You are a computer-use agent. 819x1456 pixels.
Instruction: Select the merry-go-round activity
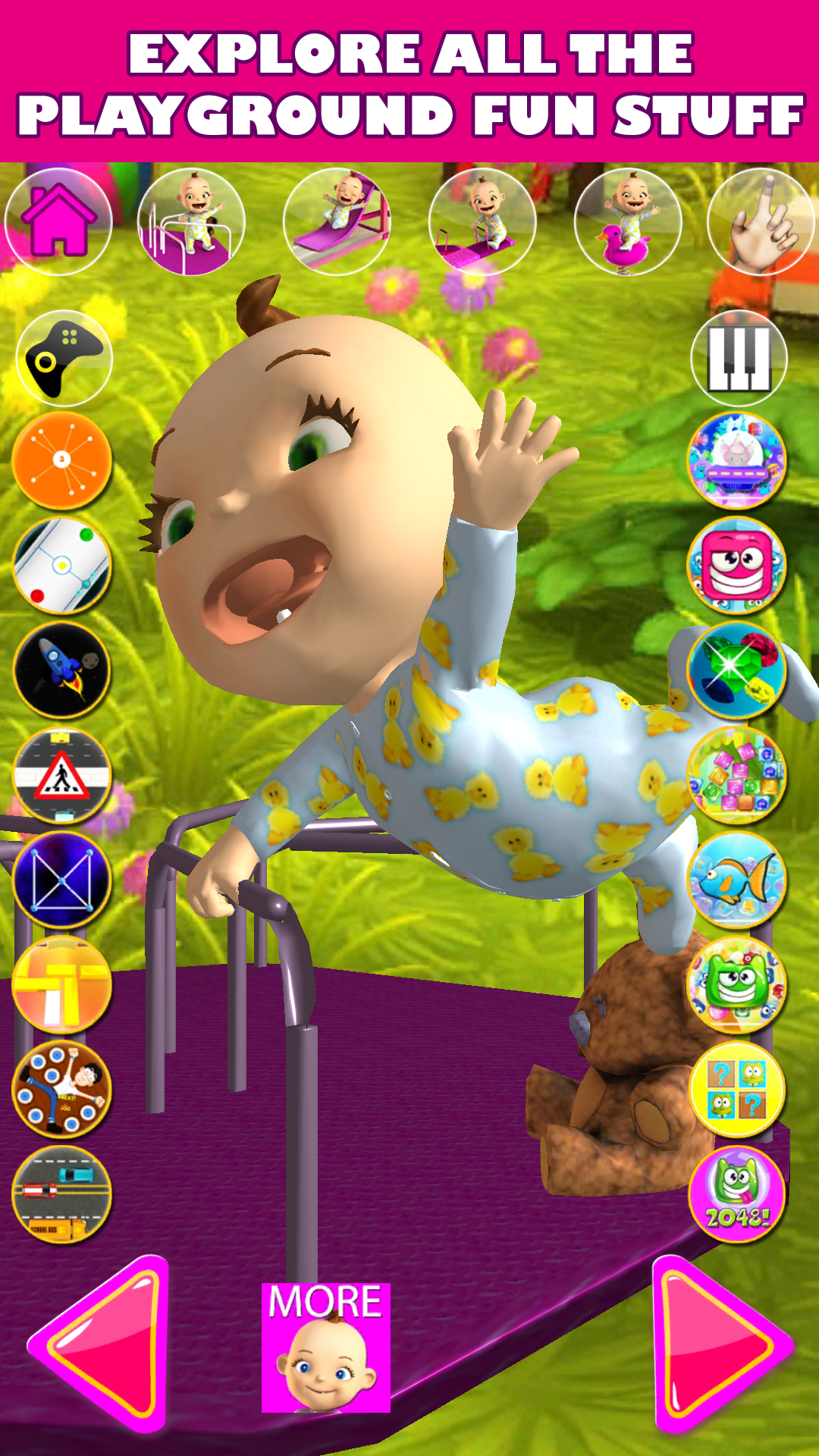point(191,221)
